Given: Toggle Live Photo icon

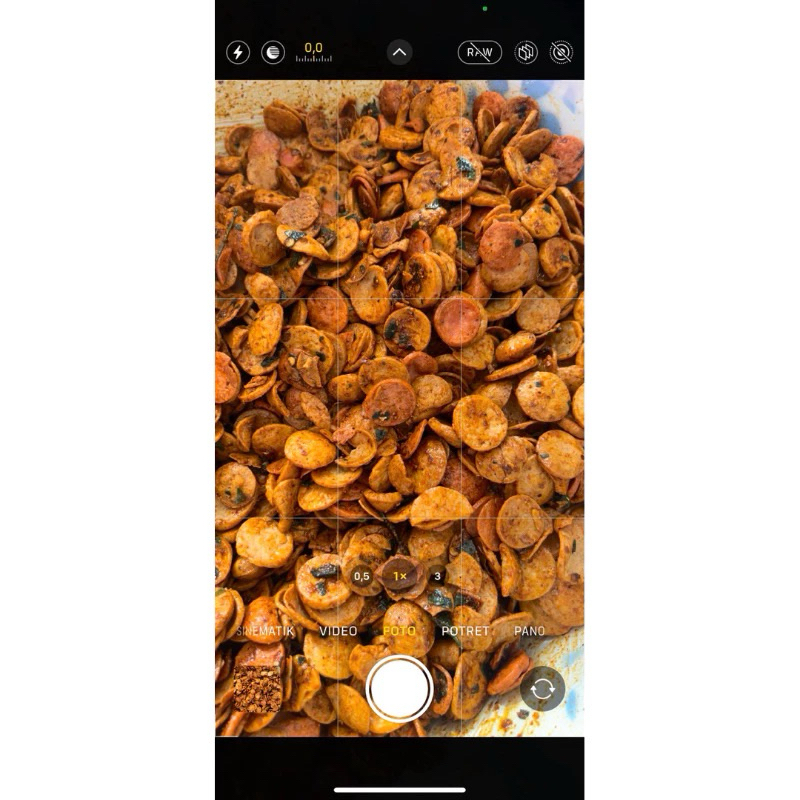Looking at the screenshot, I should pyautogui.click(x=561, y=53).
